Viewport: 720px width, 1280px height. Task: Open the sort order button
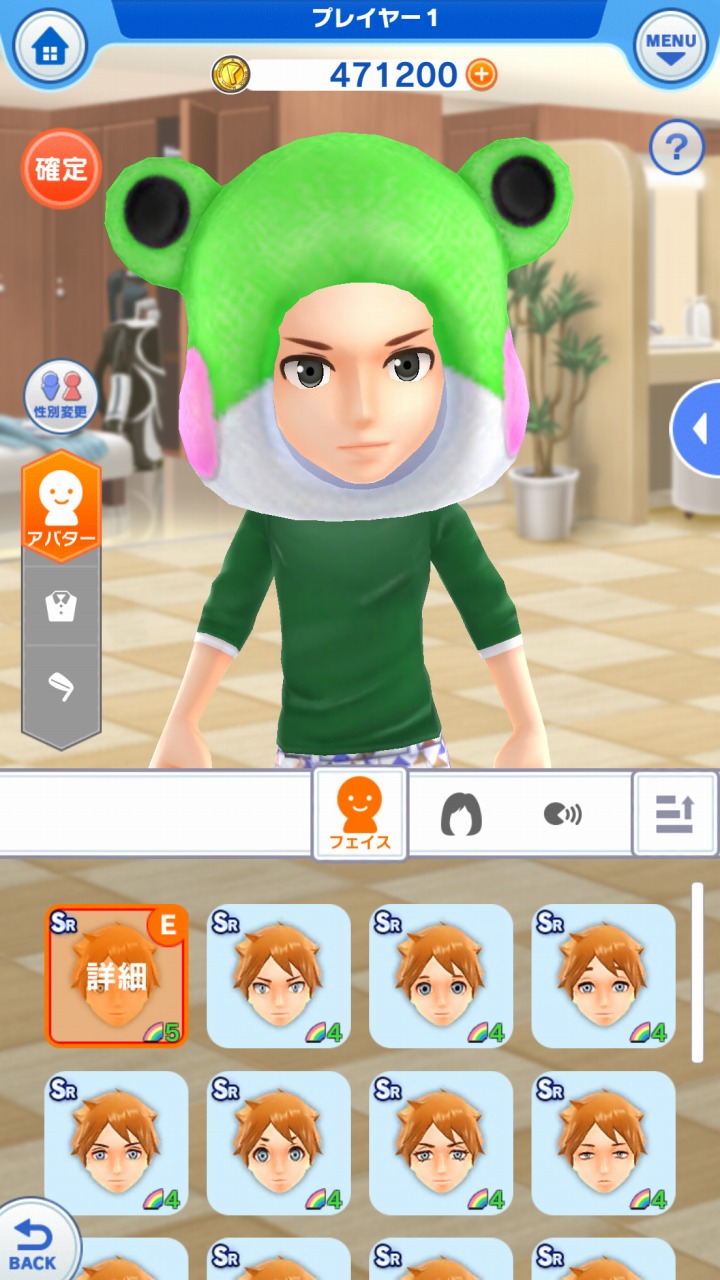675,814
